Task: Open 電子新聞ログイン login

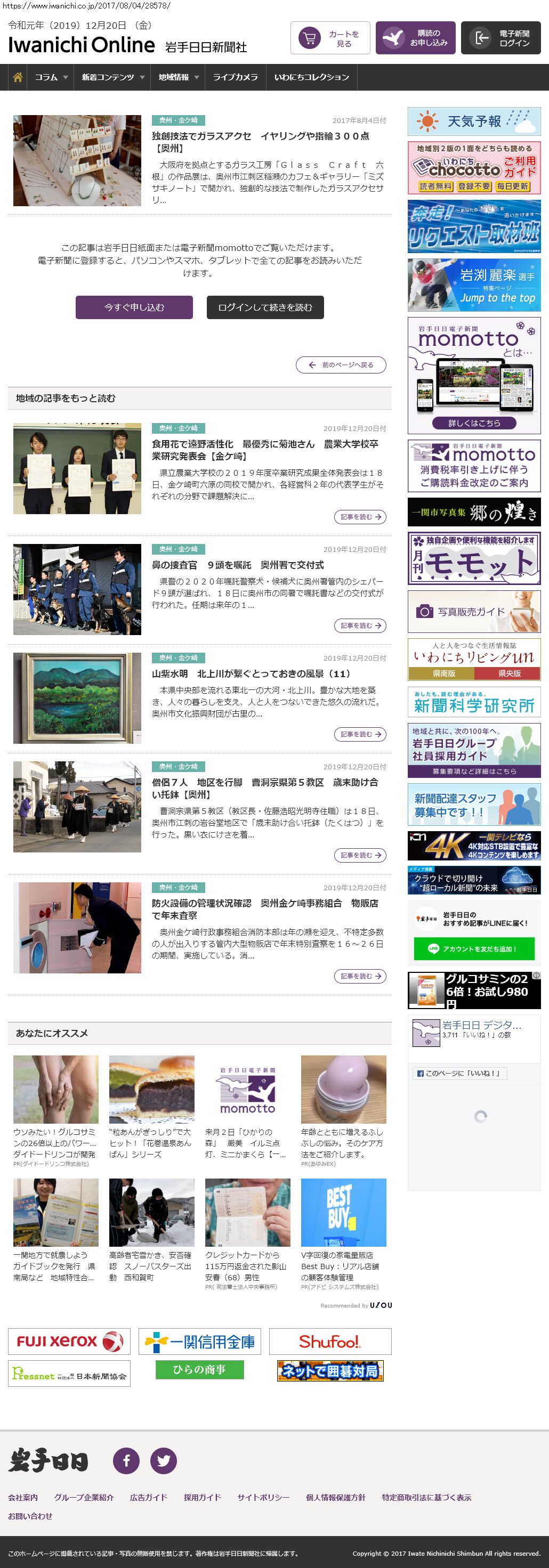Action: tap(500, 38)
